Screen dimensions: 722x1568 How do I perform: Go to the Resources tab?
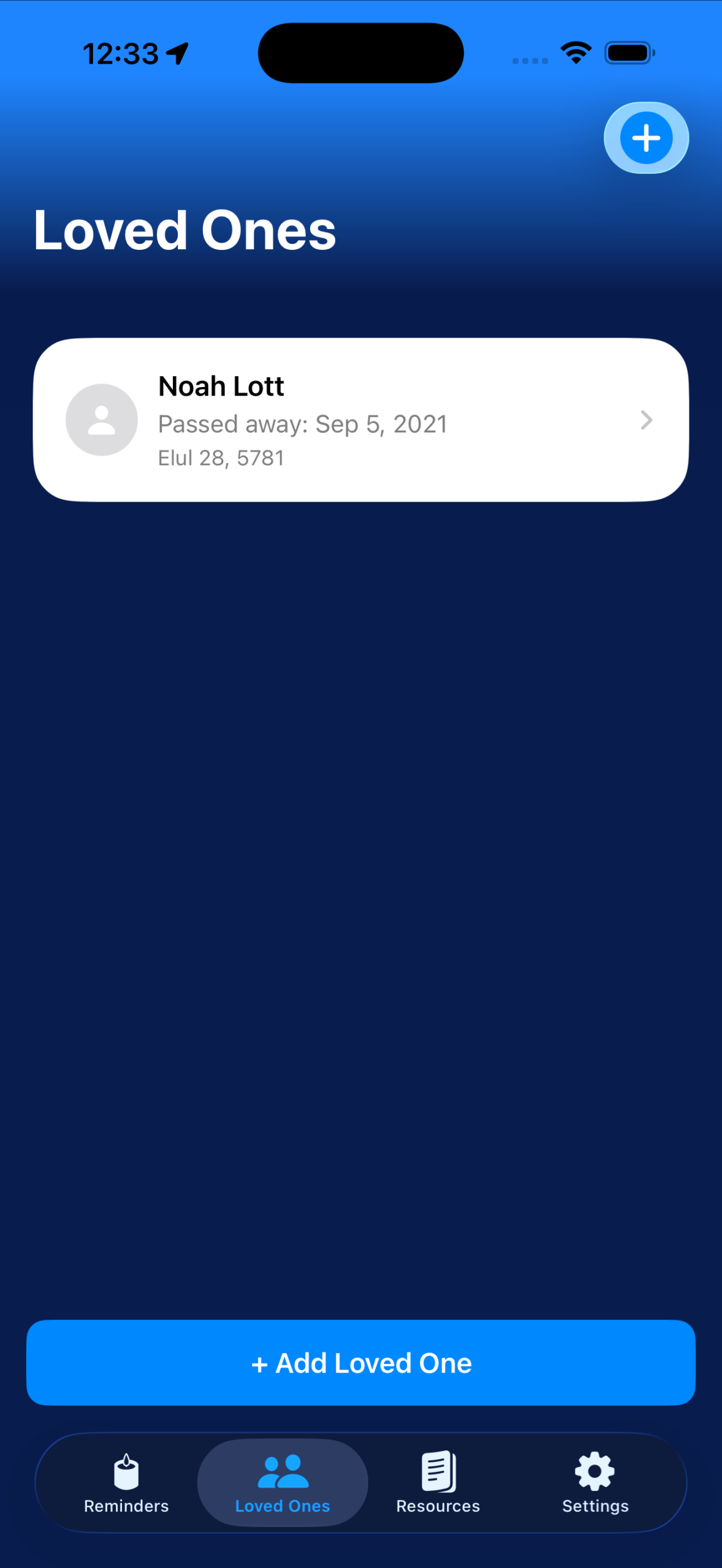[438, 1482]
